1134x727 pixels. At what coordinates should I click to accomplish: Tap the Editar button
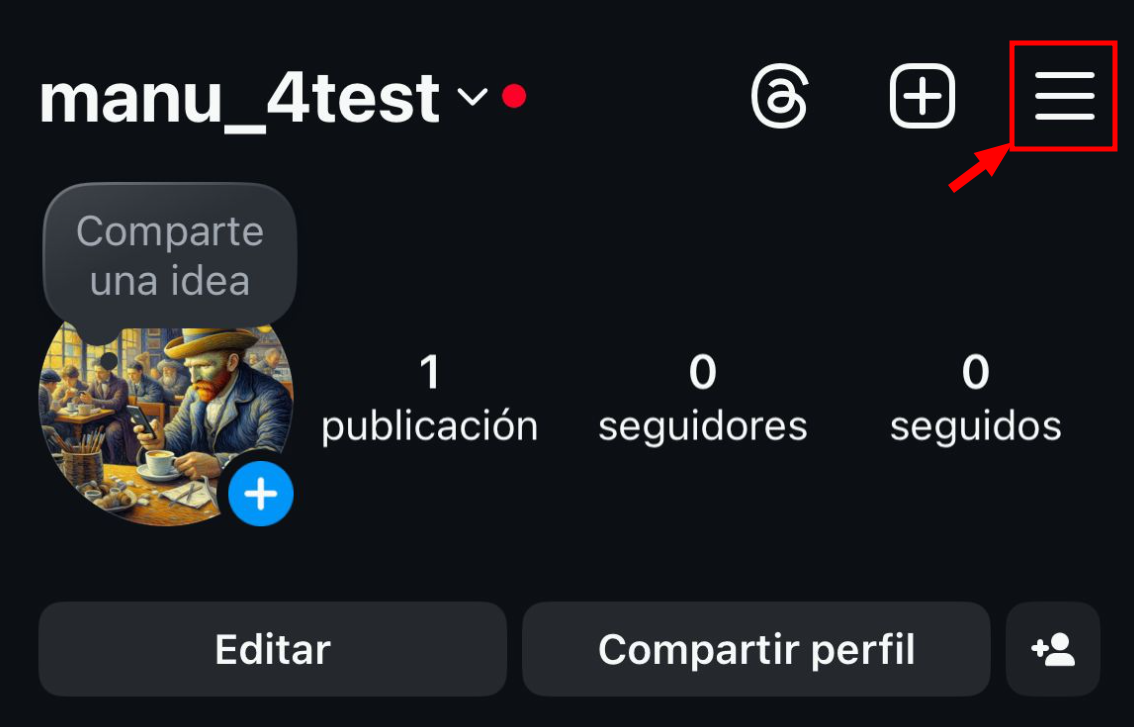272,649
